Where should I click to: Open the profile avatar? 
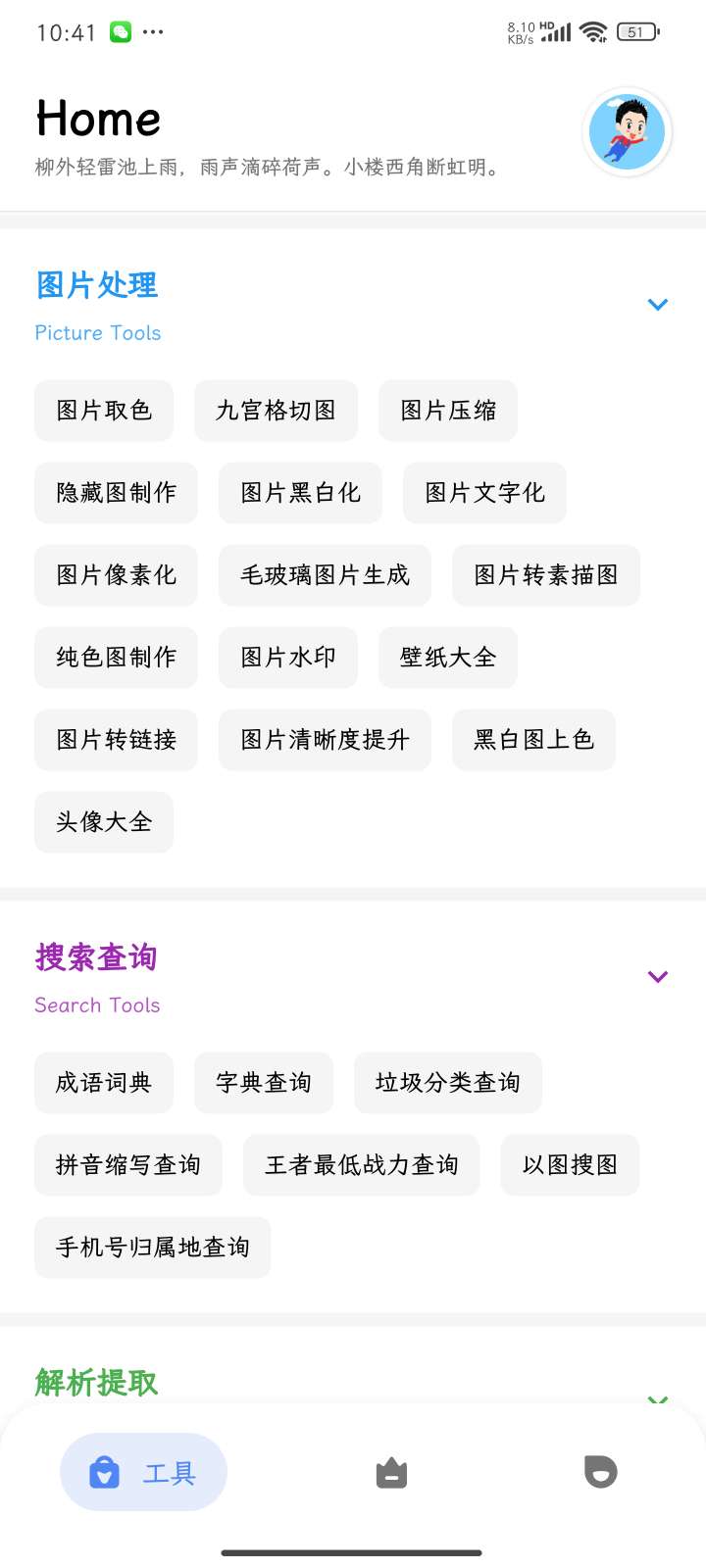(x=627, y=132)
